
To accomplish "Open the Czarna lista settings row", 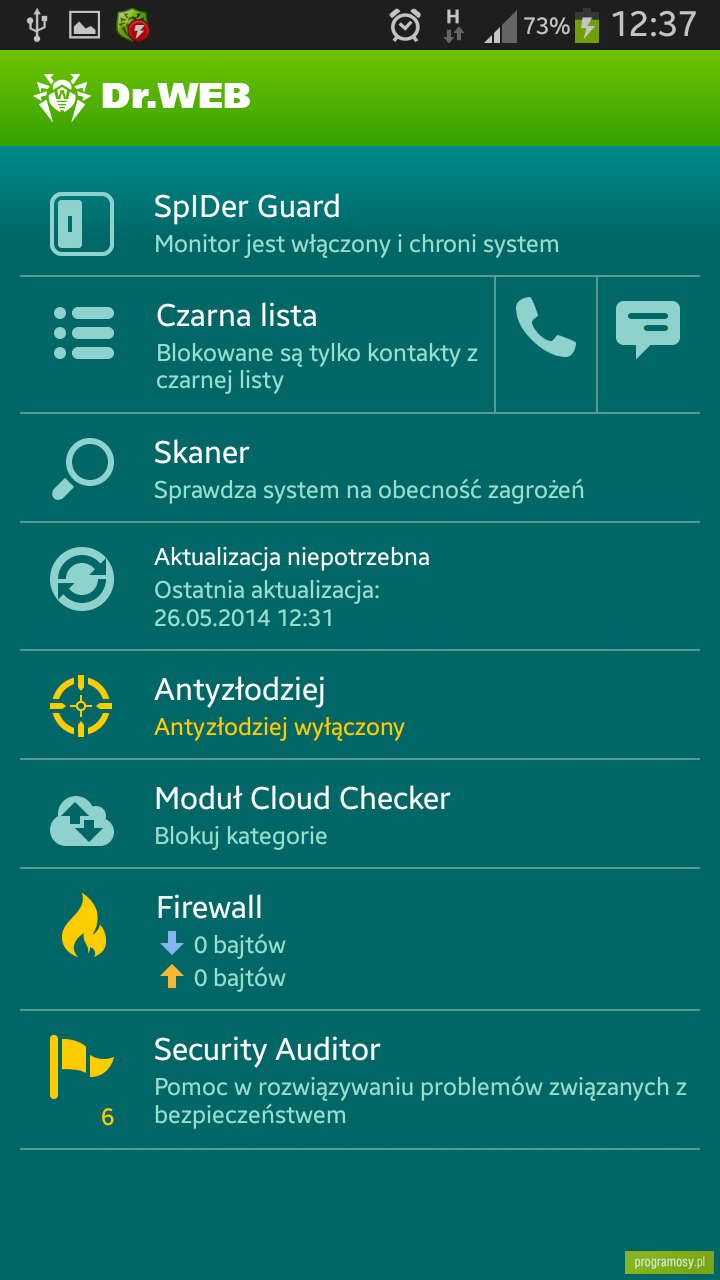I will [x=257, y=345].
